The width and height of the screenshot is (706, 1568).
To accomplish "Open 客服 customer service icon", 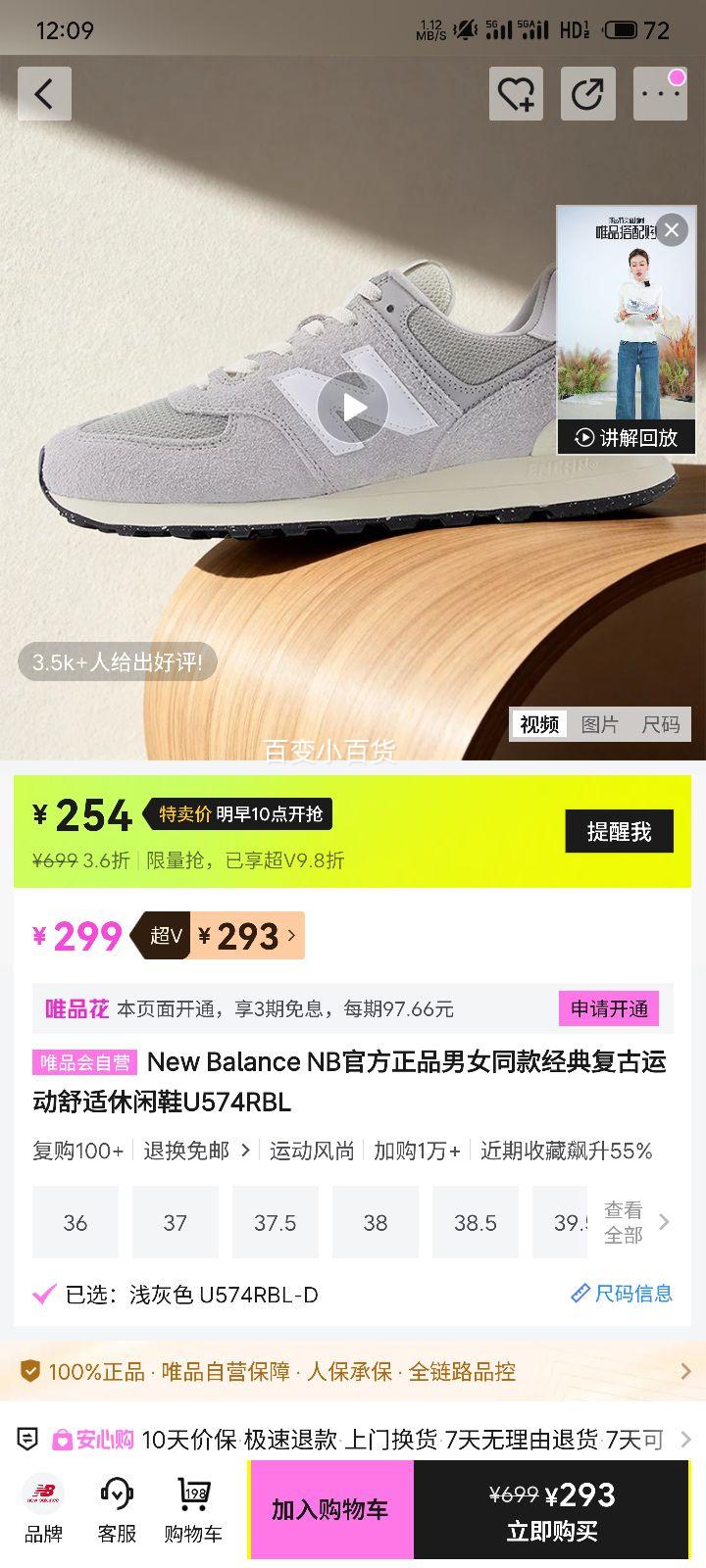I will pos(118,1509).
